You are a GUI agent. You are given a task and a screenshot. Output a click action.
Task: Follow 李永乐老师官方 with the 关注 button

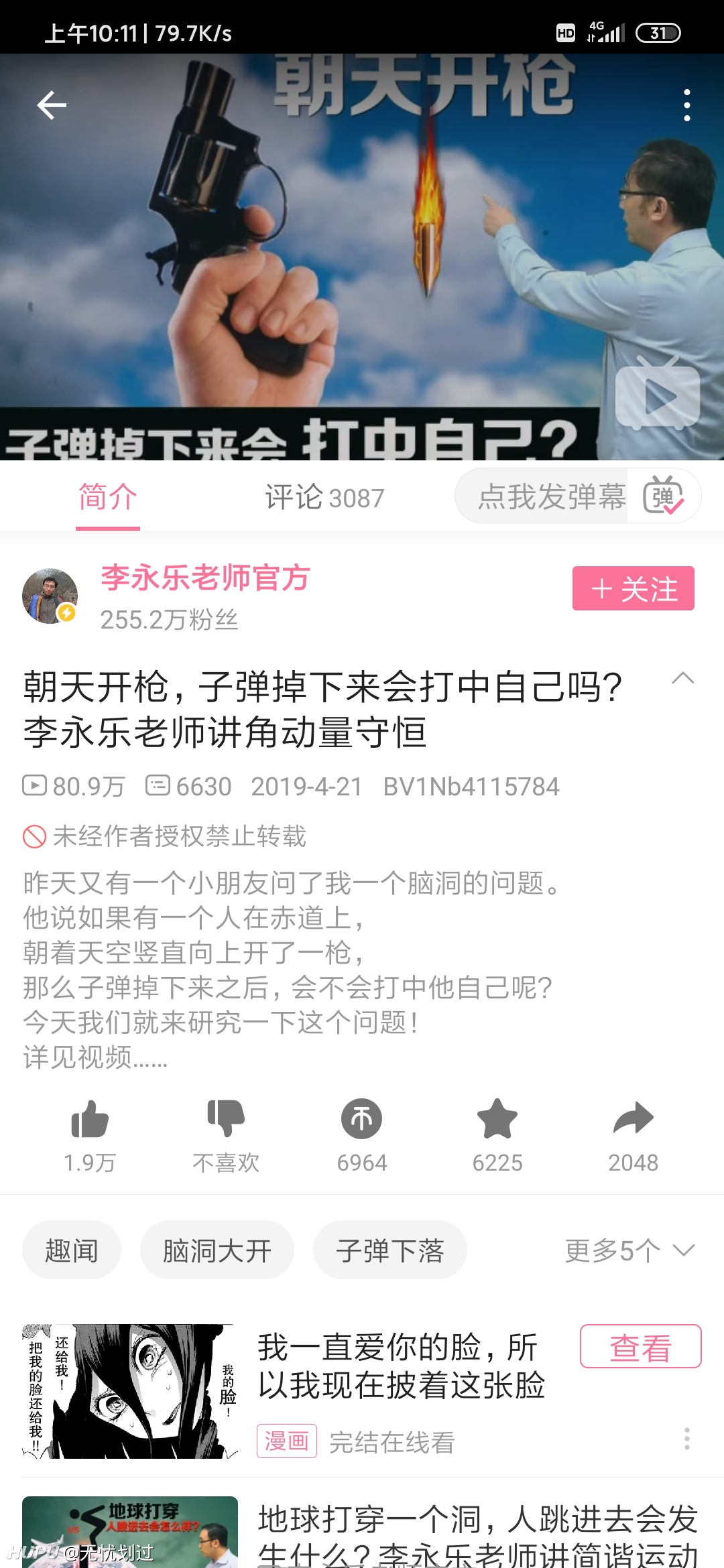click(633, 588)
